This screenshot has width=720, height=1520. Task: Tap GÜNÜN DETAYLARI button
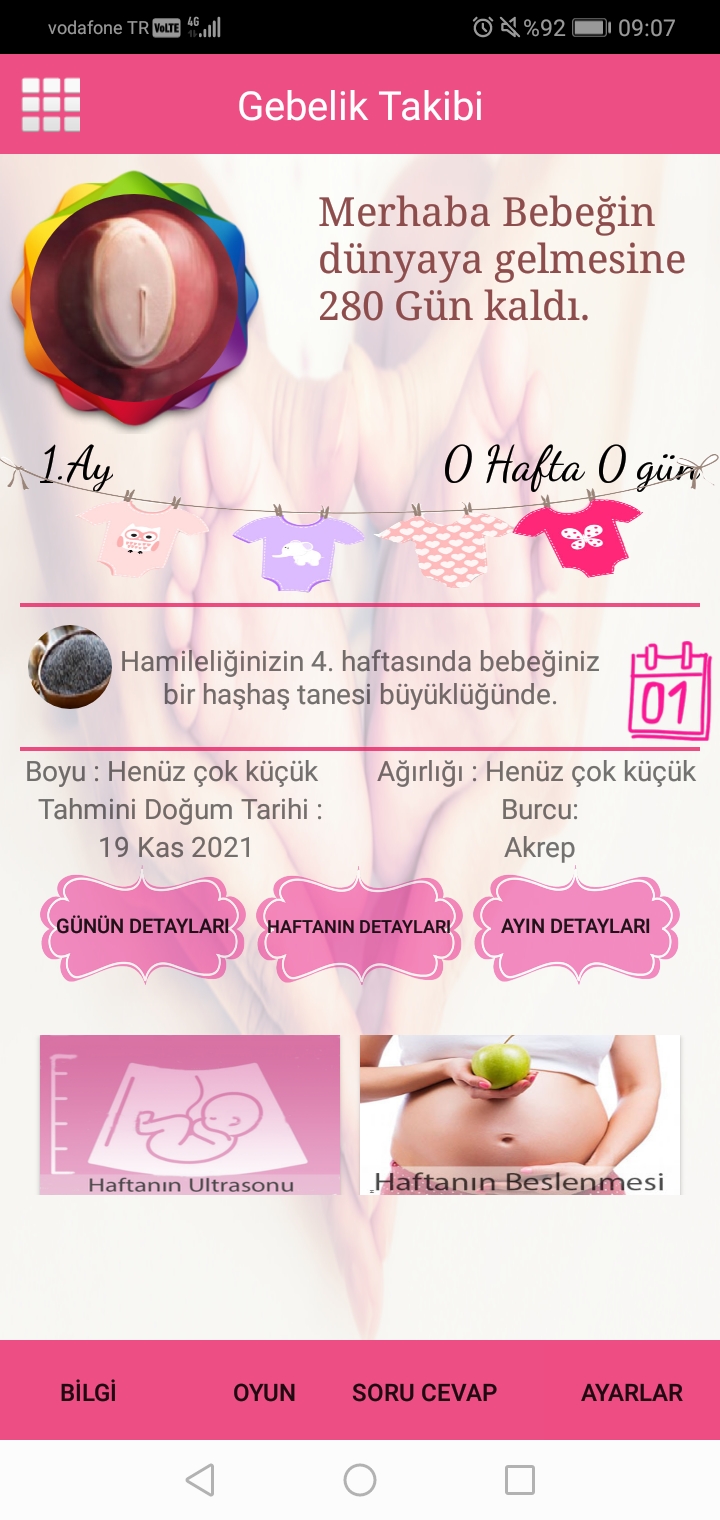click(143, 926)
